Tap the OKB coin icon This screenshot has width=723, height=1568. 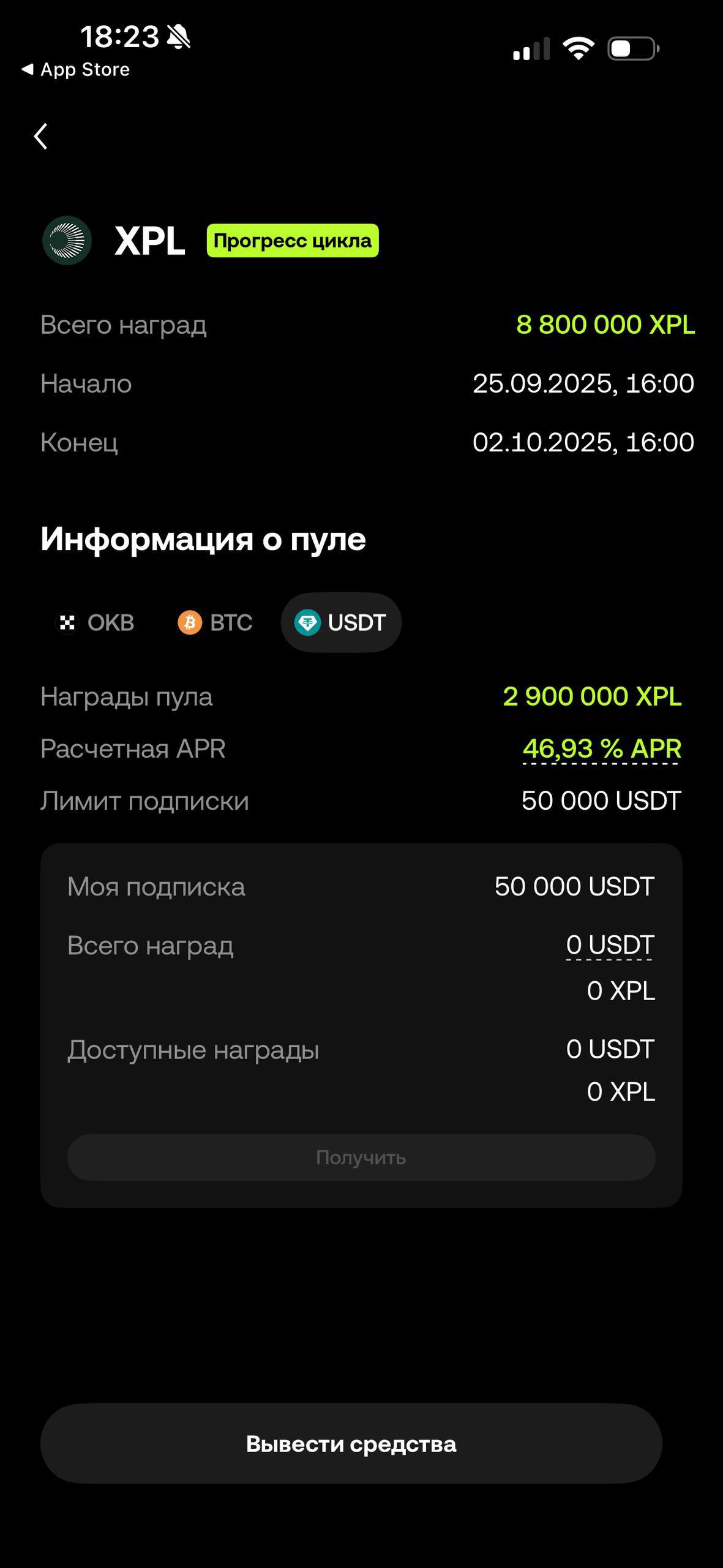67,622
